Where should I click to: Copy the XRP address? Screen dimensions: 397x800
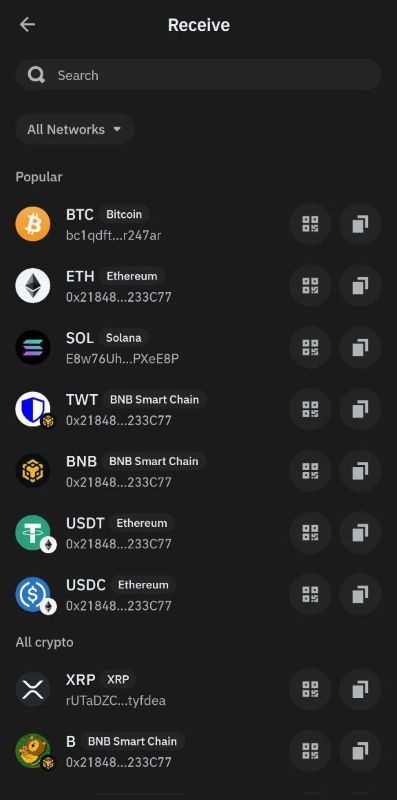(x=360, y=689)
